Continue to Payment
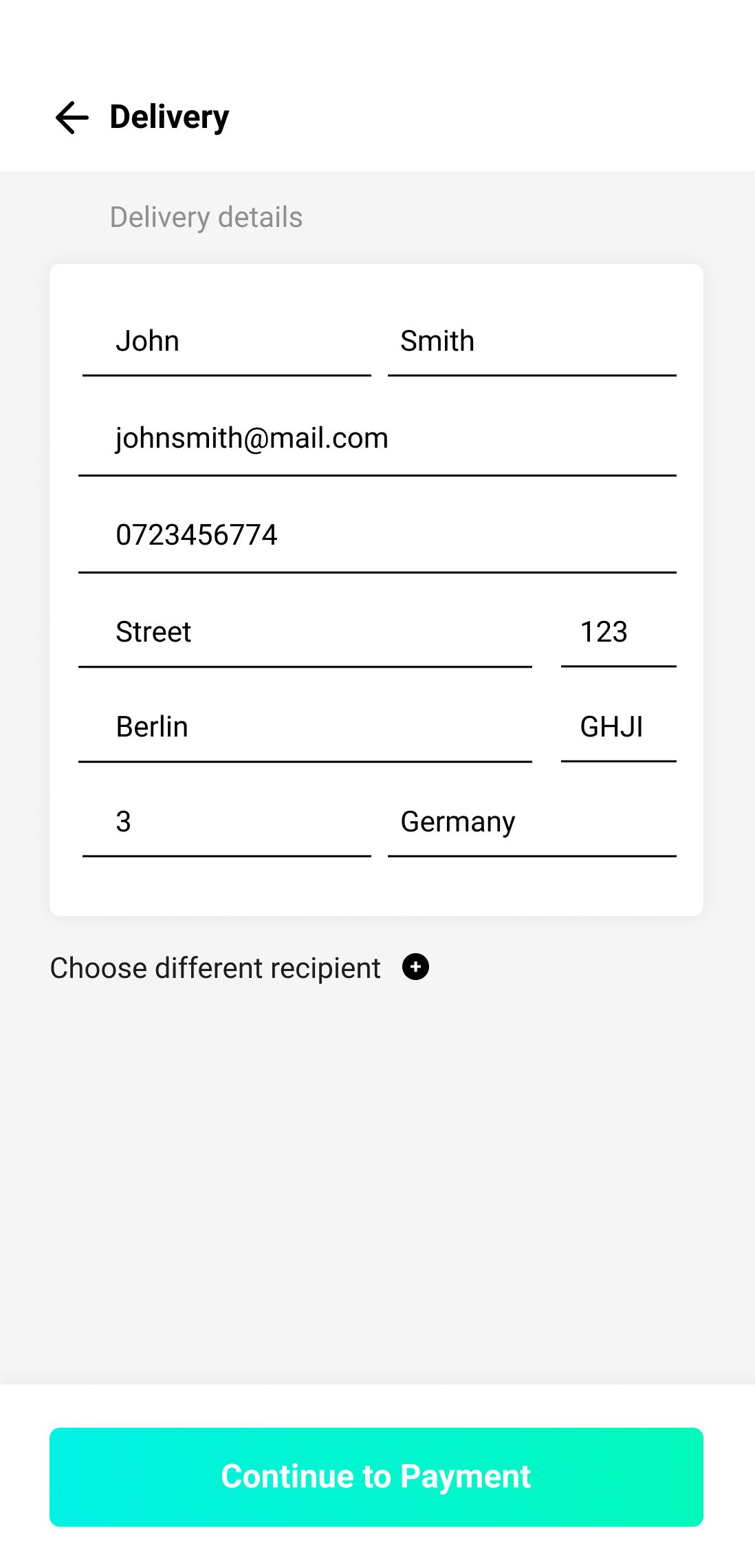 (x=376, y=1477)
